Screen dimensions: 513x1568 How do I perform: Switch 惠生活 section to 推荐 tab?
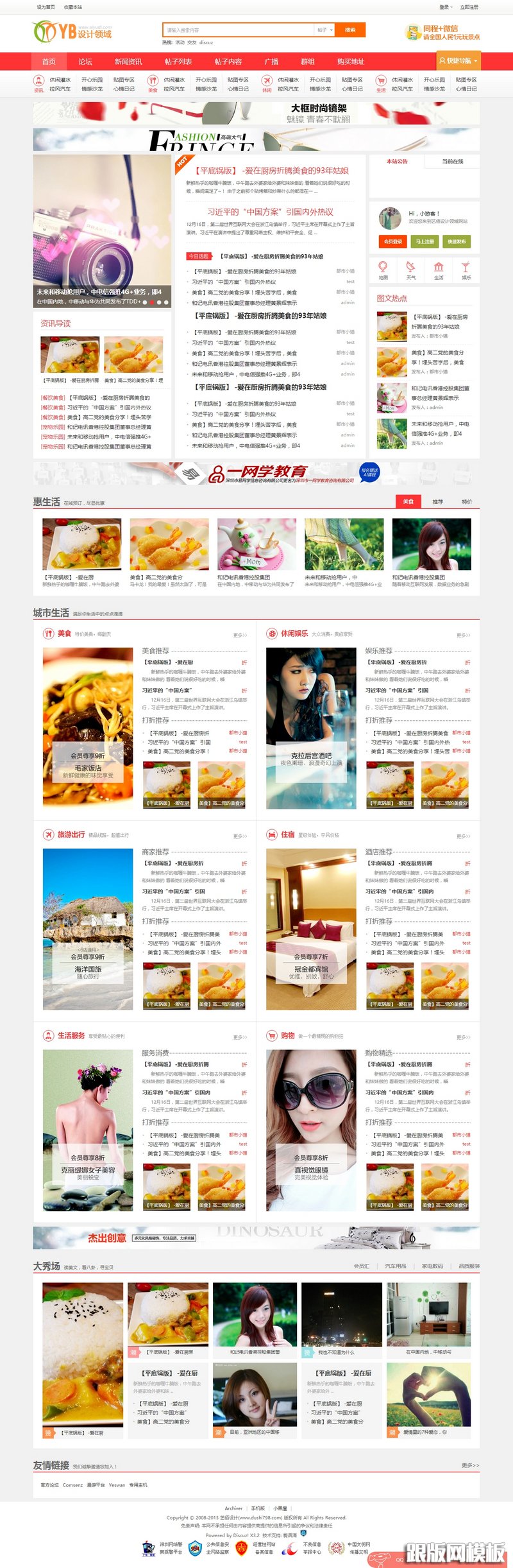437,502
